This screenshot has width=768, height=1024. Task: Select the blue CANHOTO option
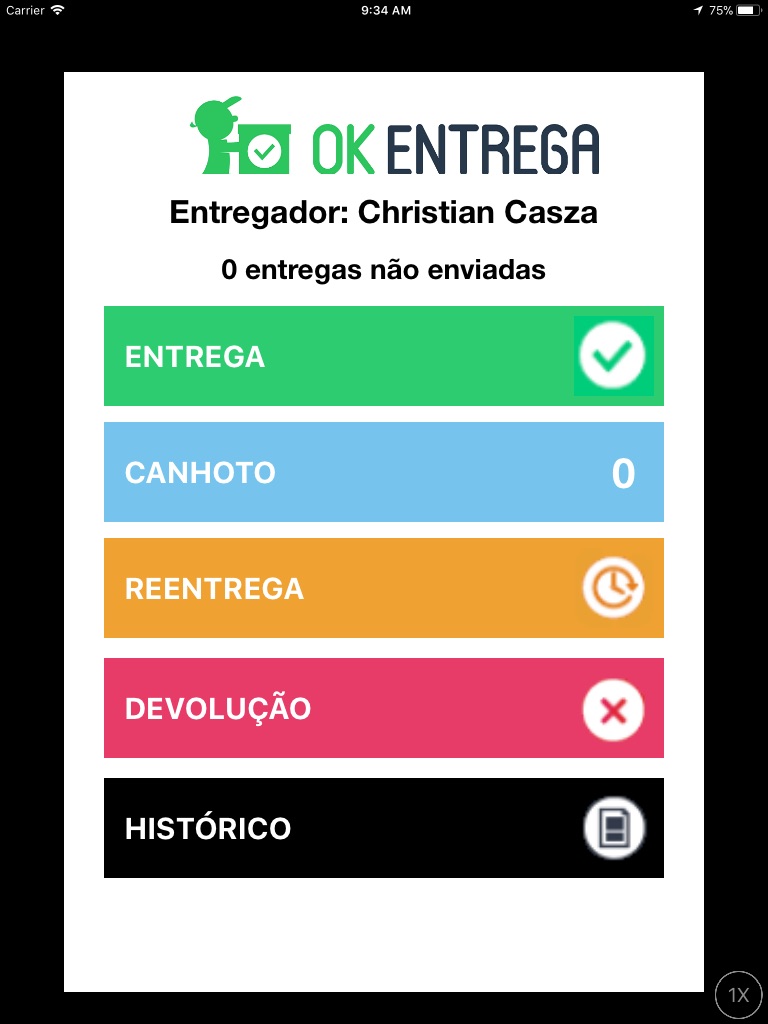(384, 472)
